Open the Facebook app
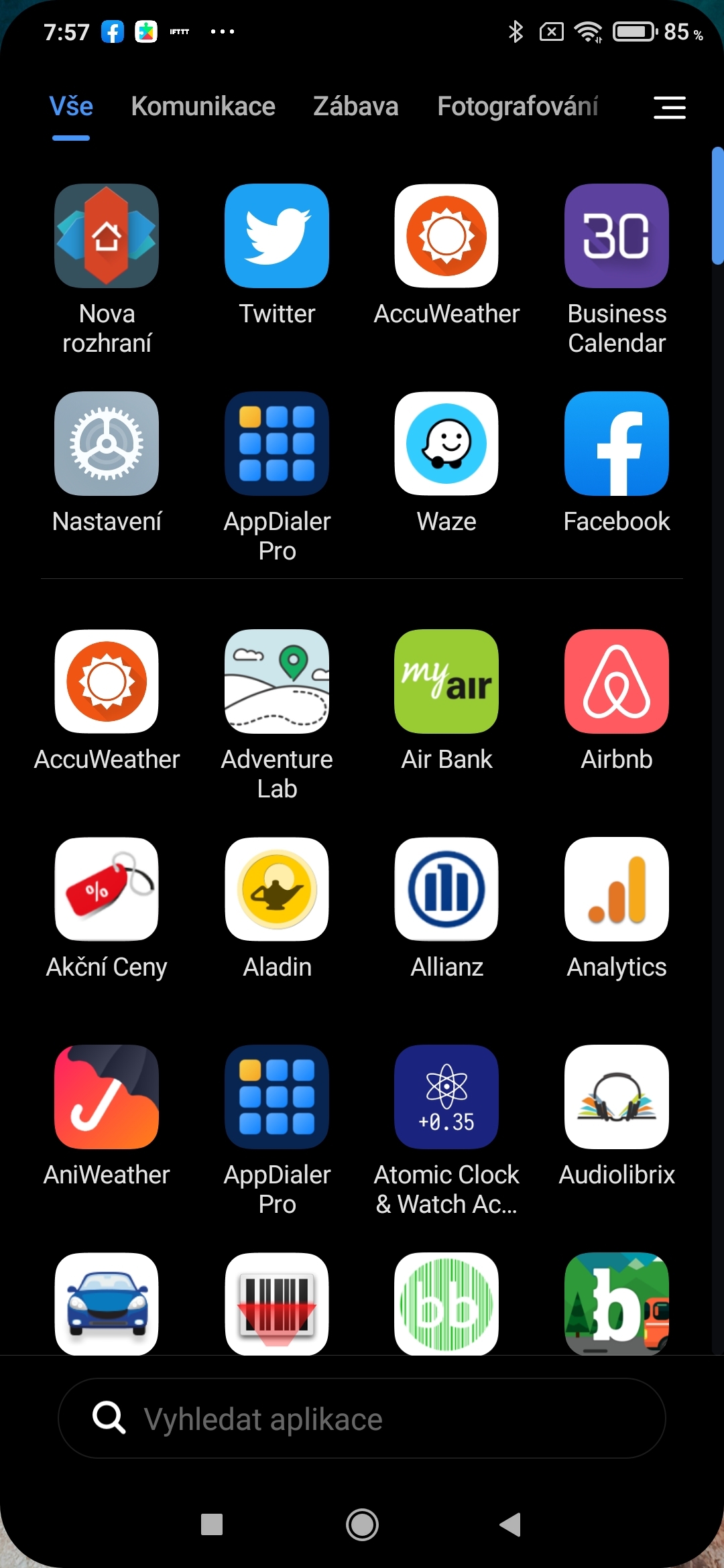The height and width of the screenshot is (1568, 724). (x=617, y=444)
